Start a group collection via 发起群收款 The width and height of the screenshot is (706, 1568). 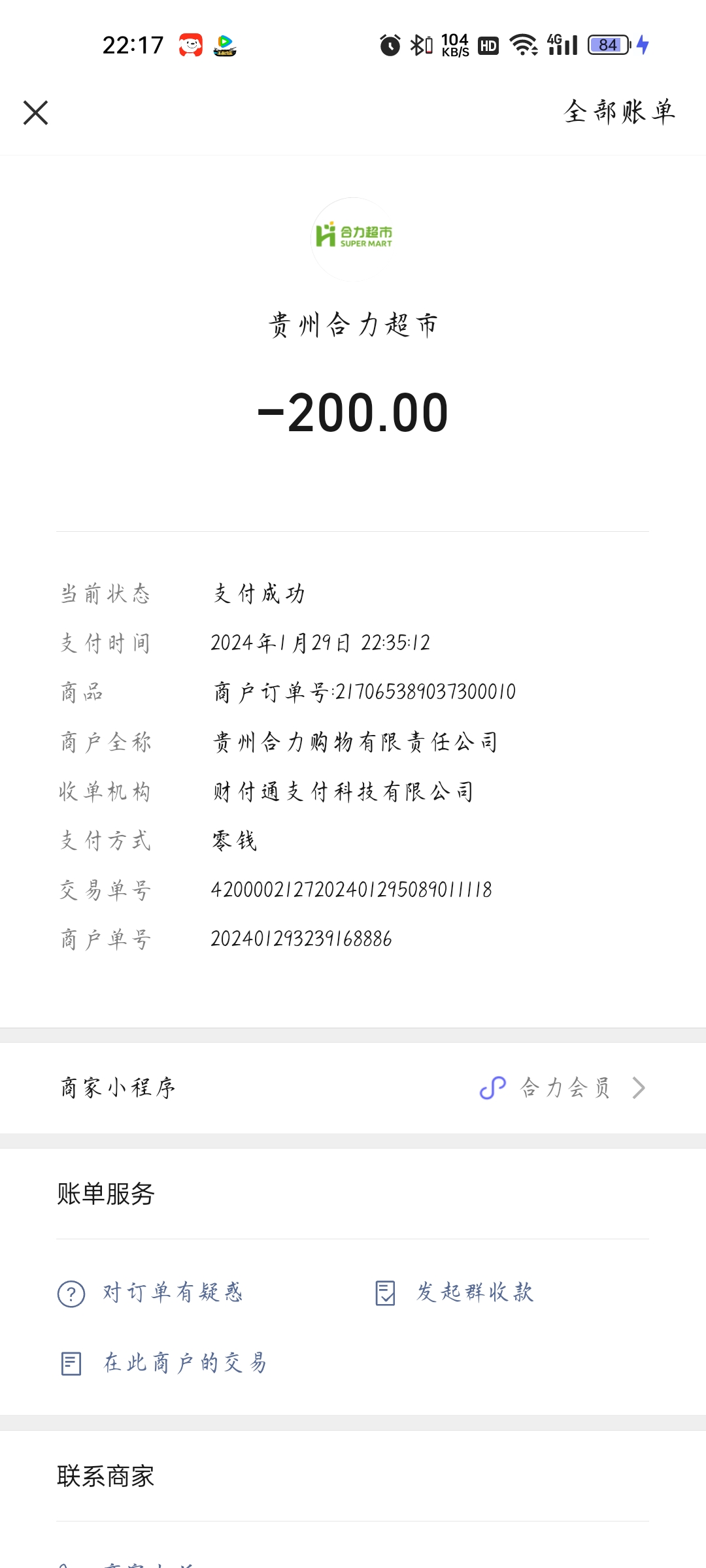(x=456, y=1292)
